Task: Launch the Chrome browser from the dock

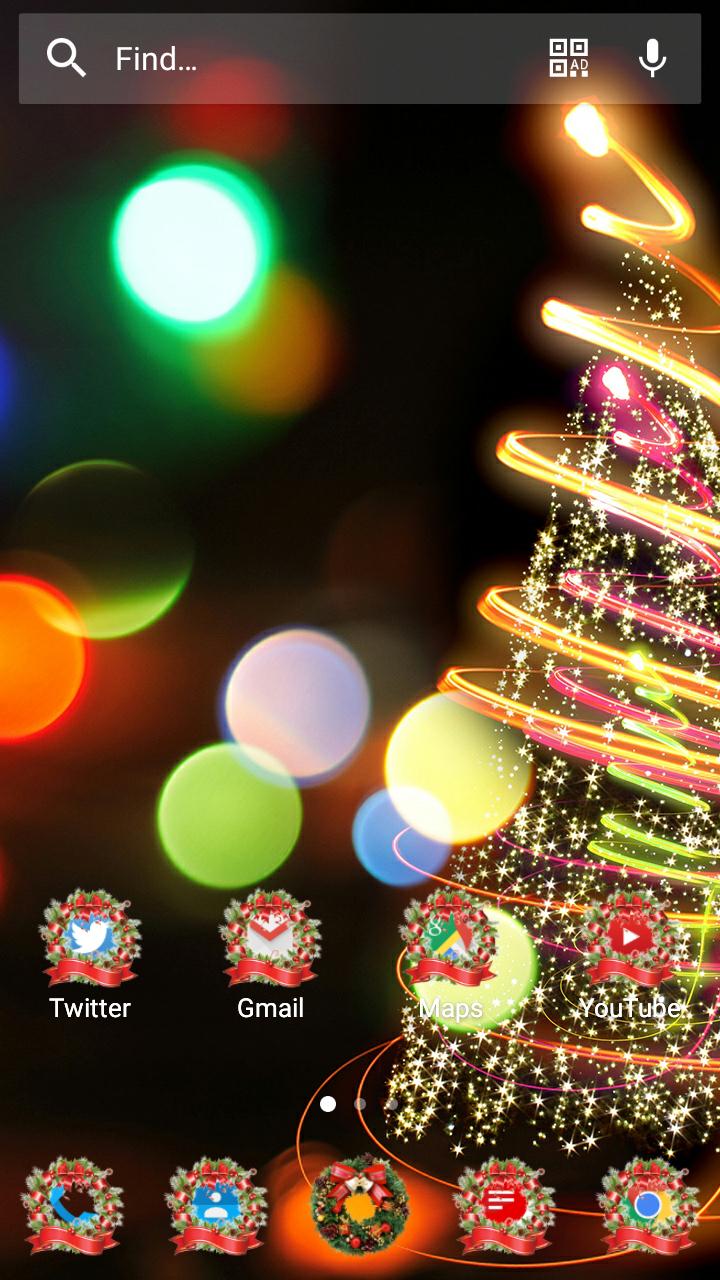Action: coord(648,1205)
